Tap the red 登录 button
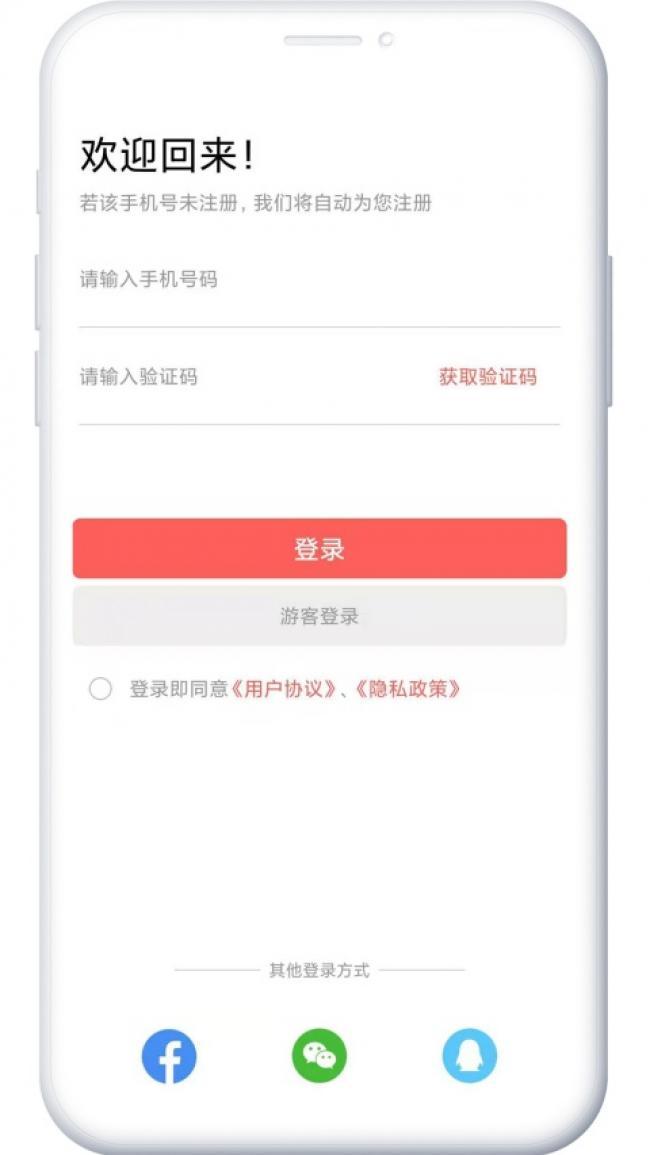This screenshot has width=650, height=1155. coord(319,548)
